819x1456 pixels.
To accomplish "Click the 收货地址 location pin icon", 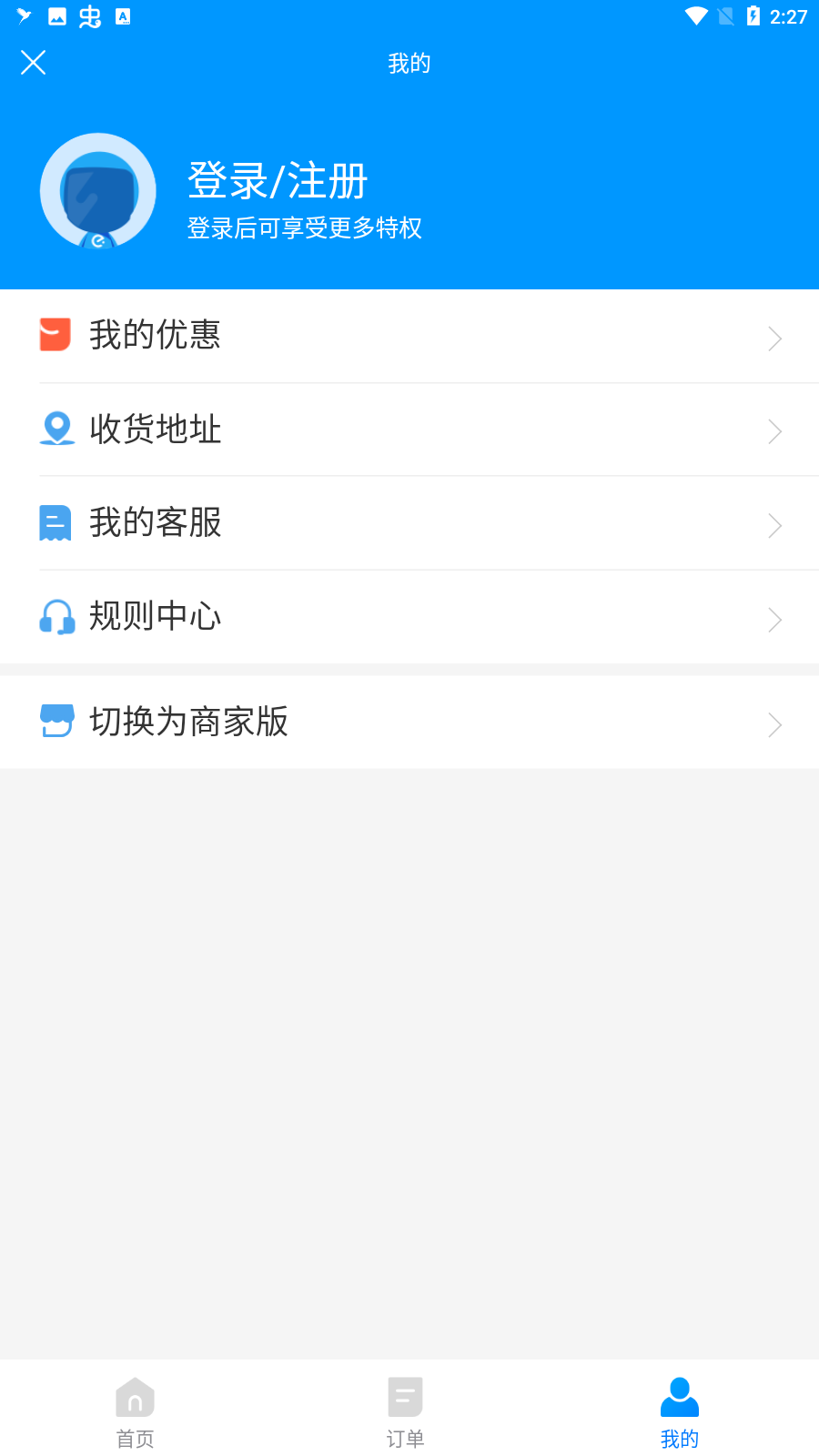I will [x=56, y=429].
